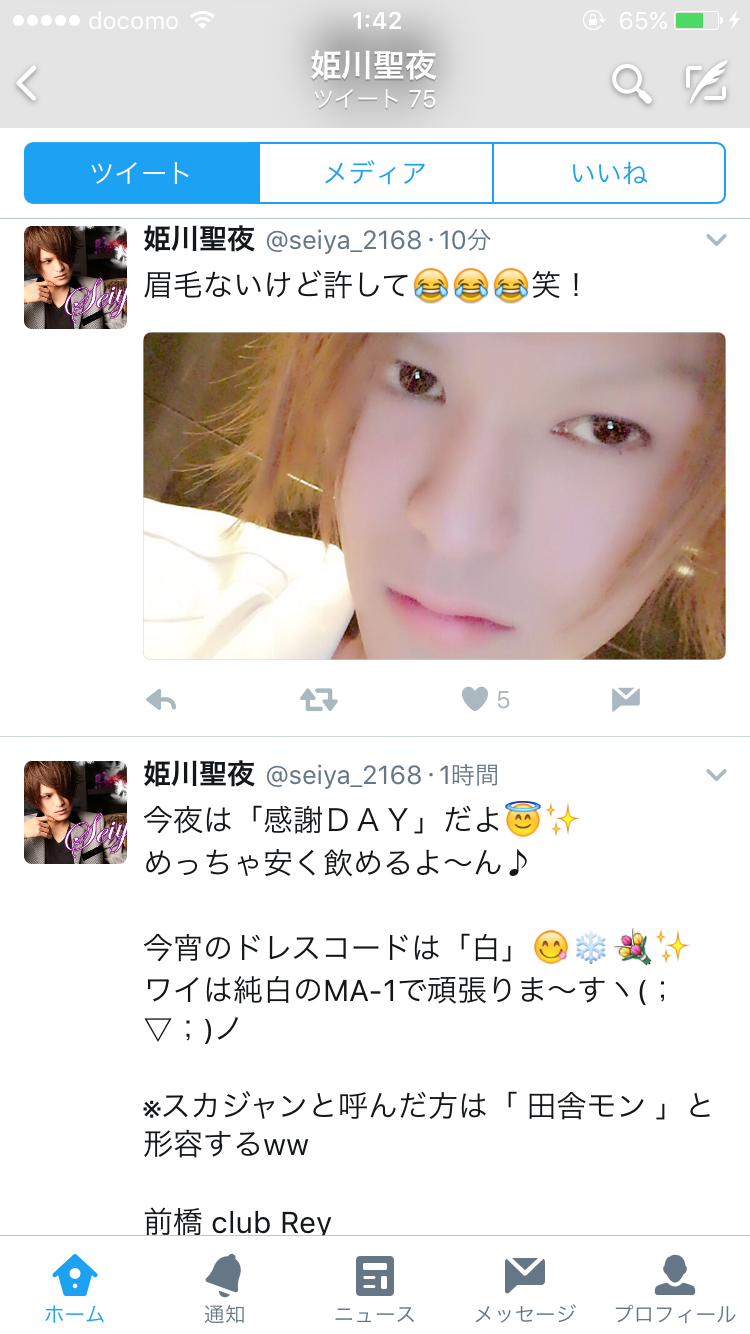Open the ニュース tab

pyautogui.click(x=375, y=1288)
